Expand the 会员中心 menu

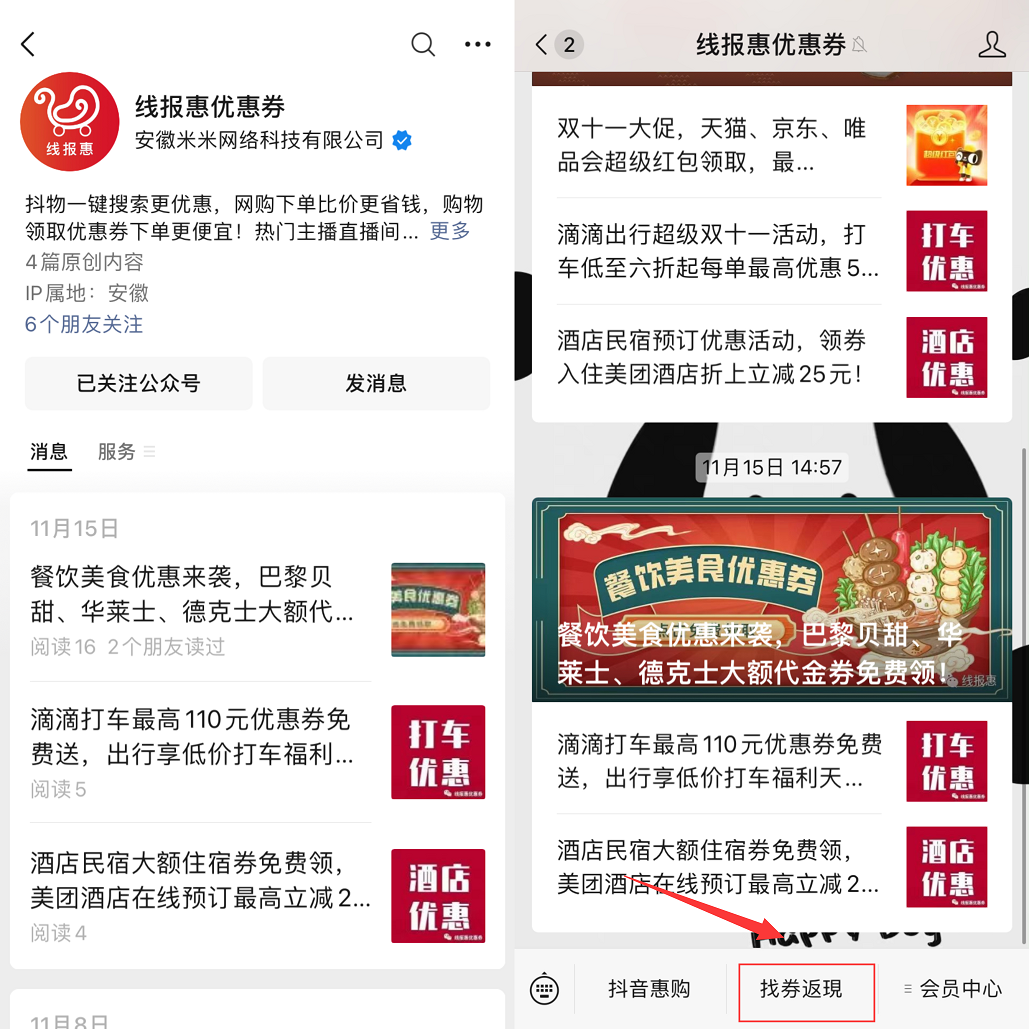pos(954,990)
